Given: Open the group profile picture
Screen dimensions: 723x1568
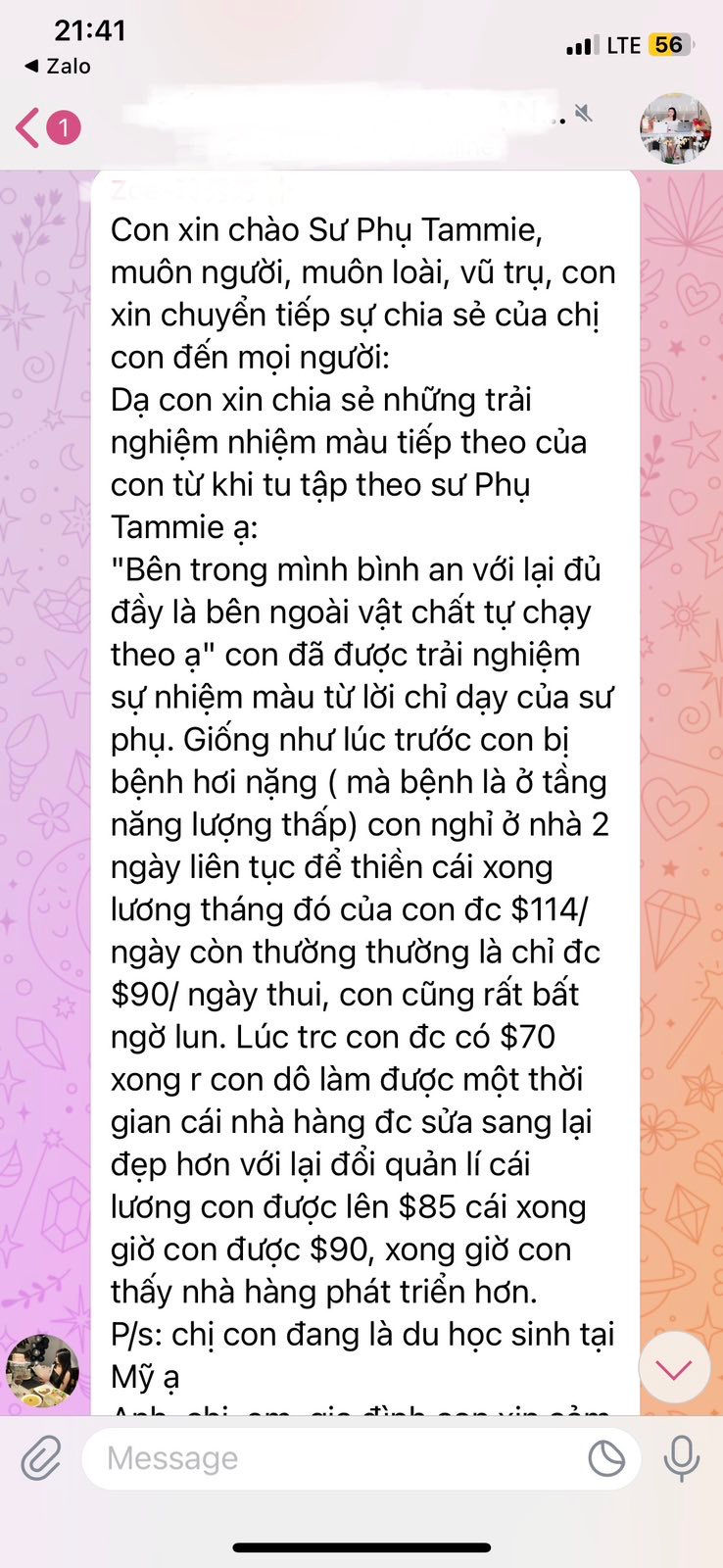Looking at the screenshot, I should coord(675,128).
